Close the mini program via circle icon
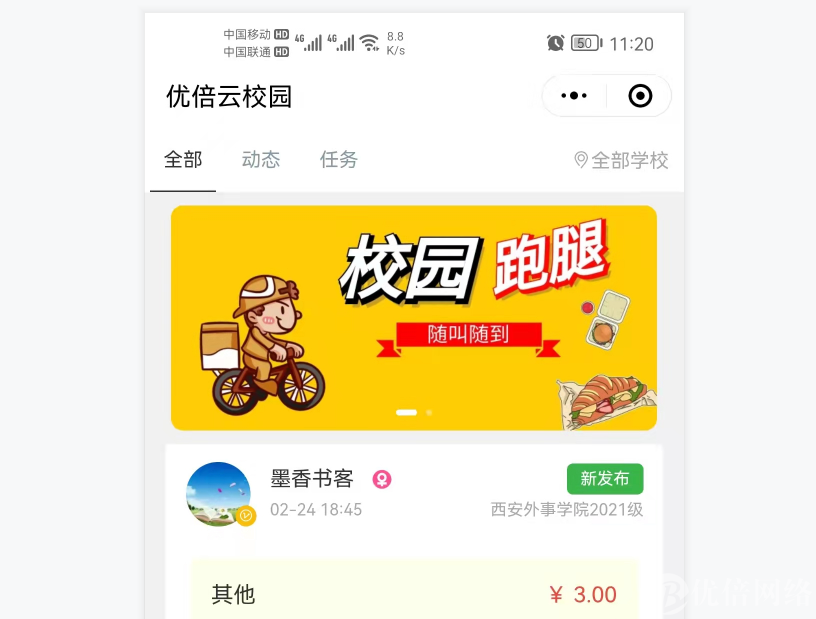 (x=640, y=96)
